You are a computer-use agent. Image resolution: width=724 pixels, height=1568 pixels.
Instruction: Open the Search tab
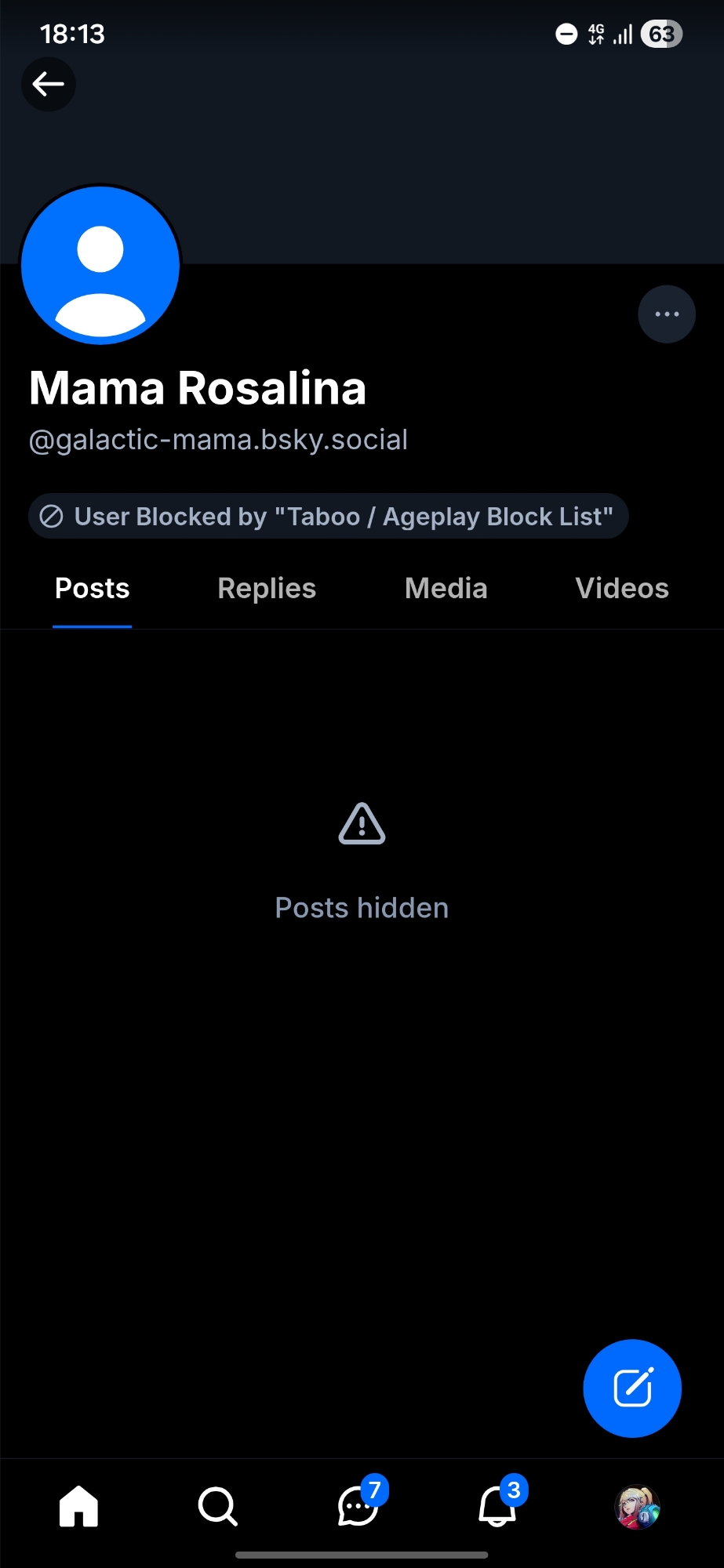tap(217, 1506)
